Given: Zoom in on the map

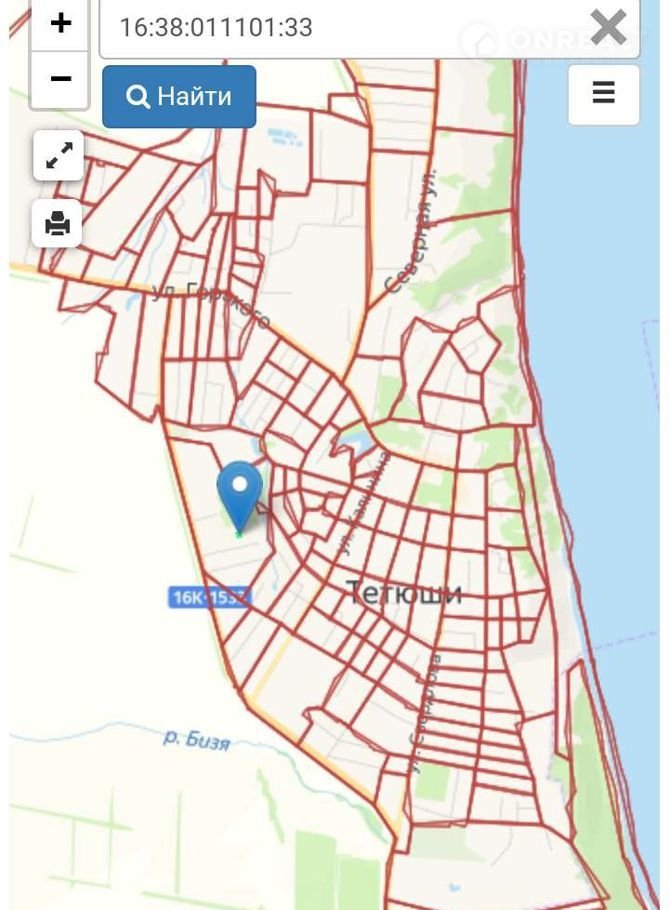Looking at the screenshot, I should (x=60, y=23).
